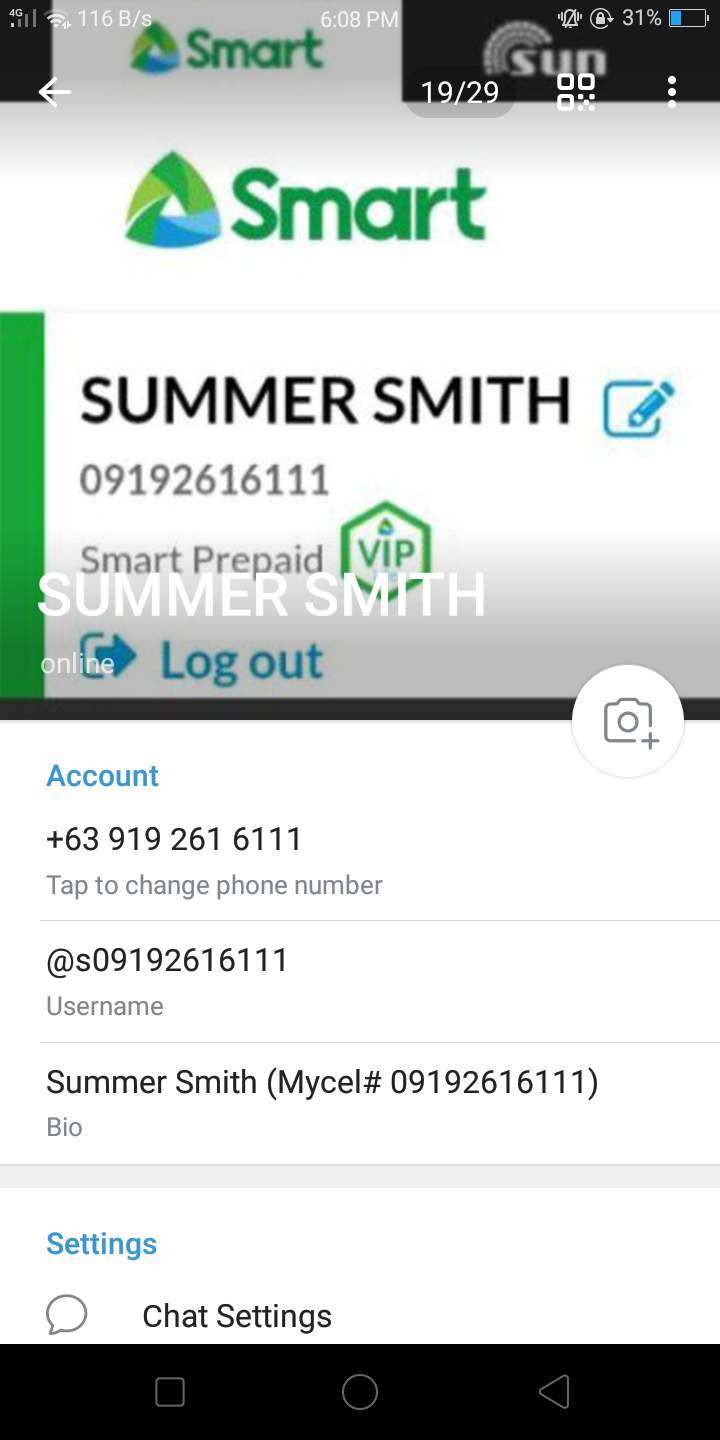Viewport: 720px width, 1440px height.
Task: Go back using the top-left arrow
Action: pos(54,93)
